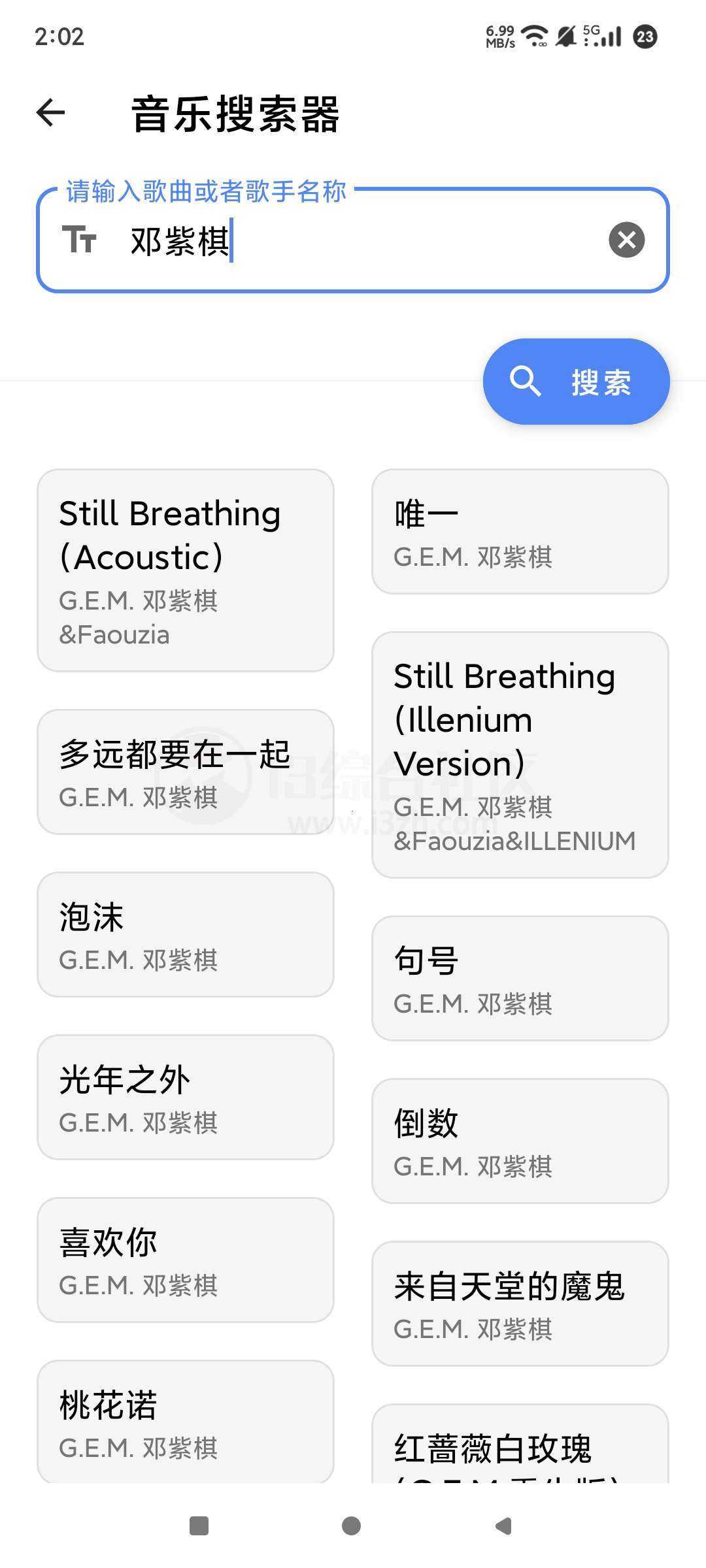Image resolution: width=706 pixels, height=1568 pixels.
Task: Open the song 句号
Action: pyautogui.click(x=520, y=978)
